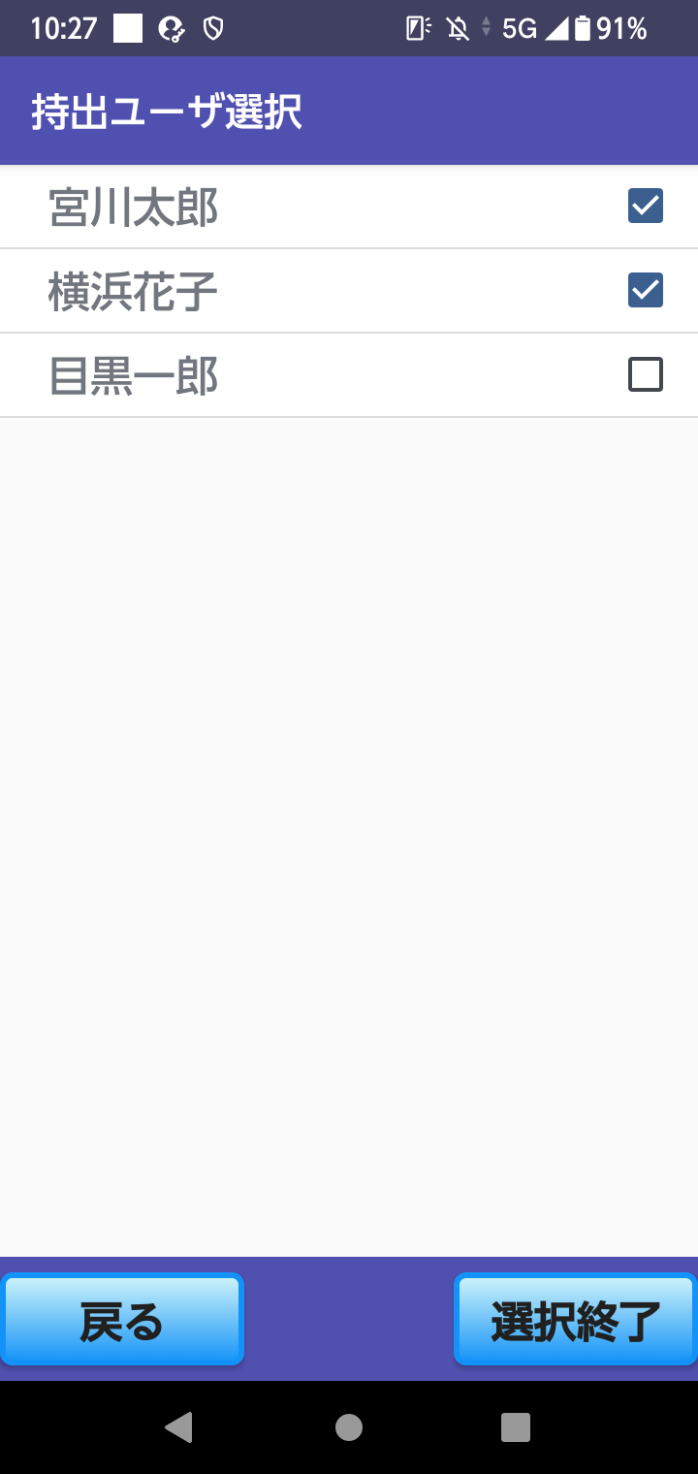Screen dimensions: 698x1474
Task: Confirm with the 選択終了 button
Action: (576, 1320)
